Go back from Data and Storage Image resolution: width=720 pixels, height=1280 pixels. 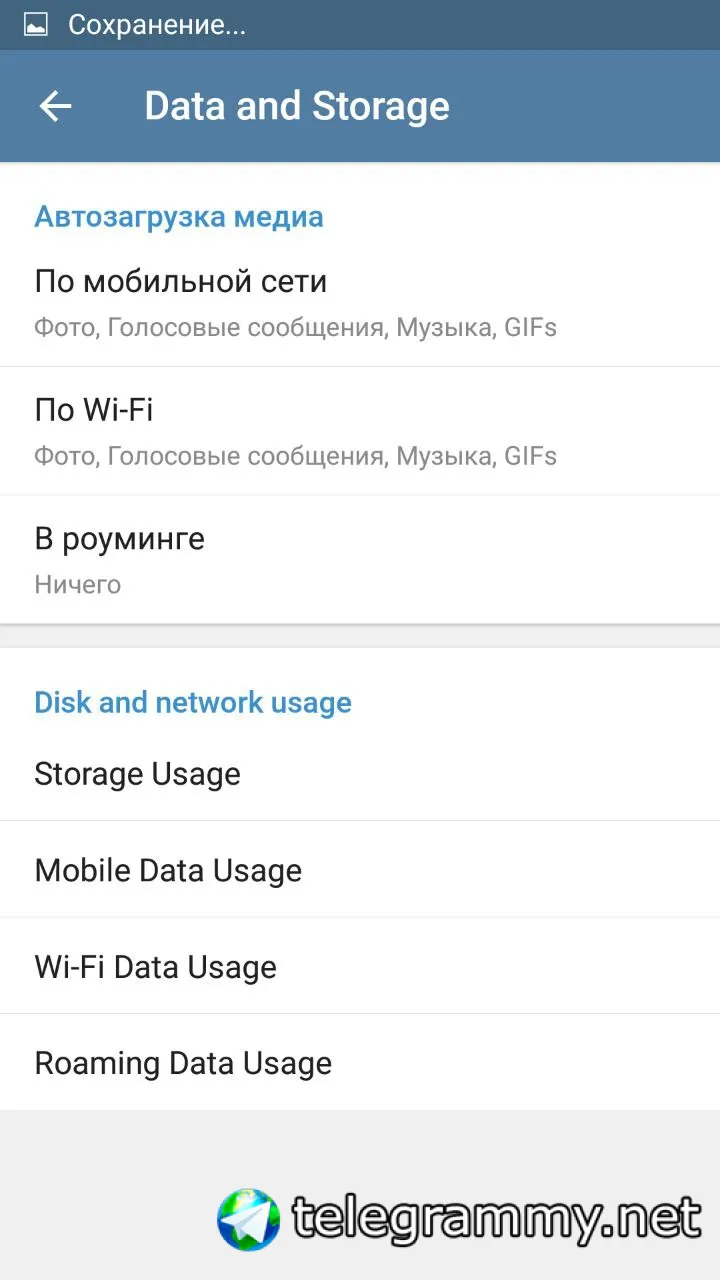(x=55, y=106)
